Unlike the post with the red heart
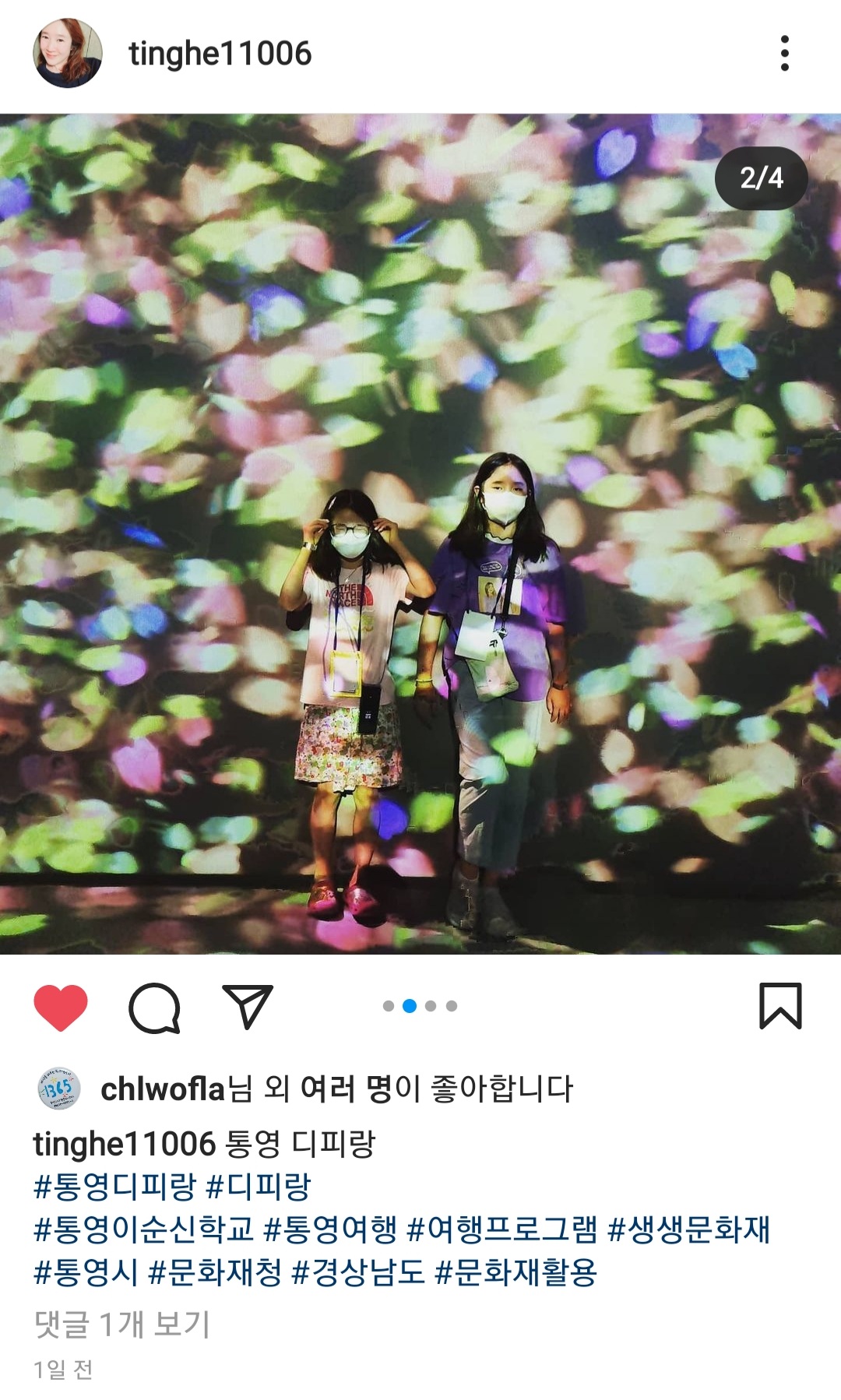 [61, 1007]
